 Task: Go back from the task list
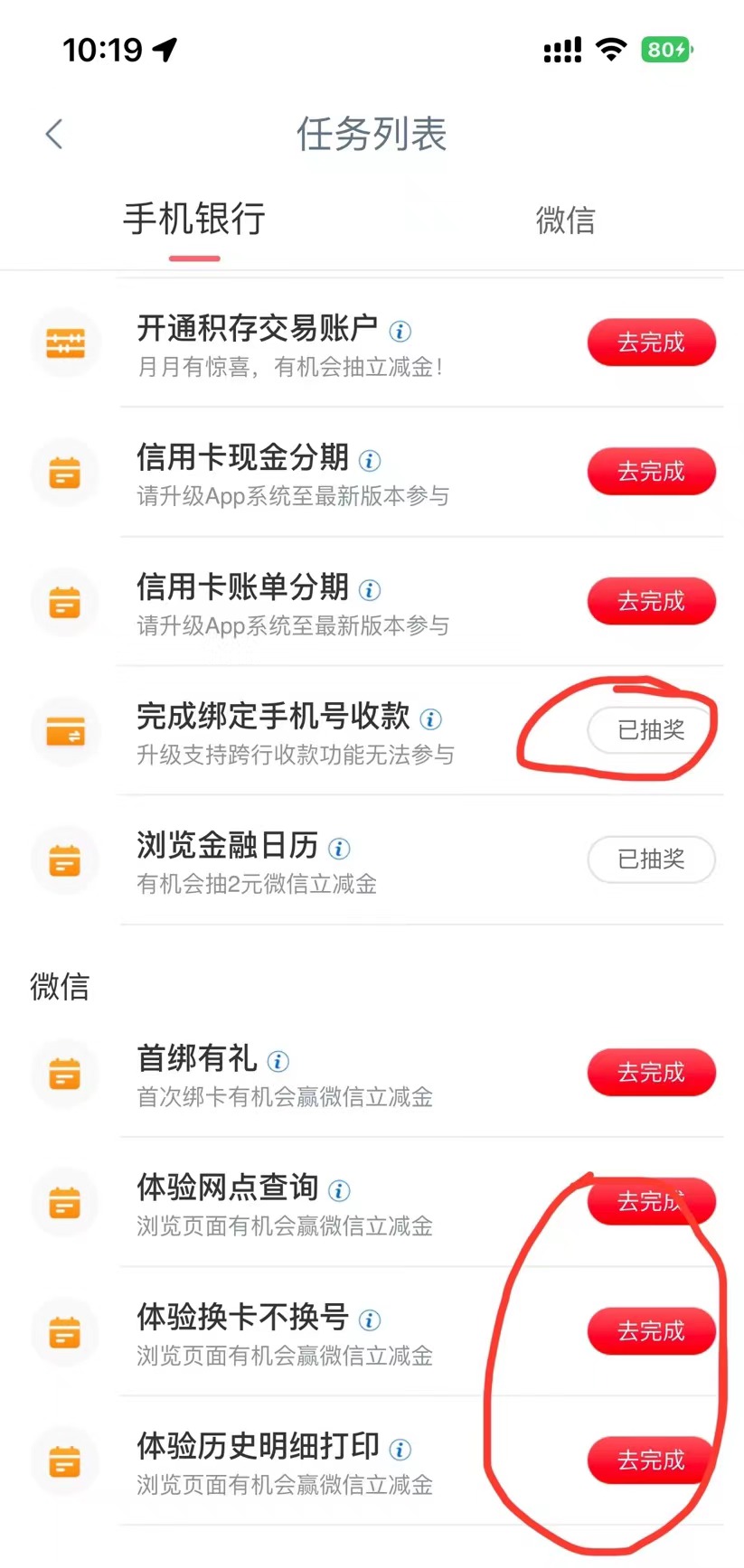pyautogui.click(x=54, y=135)
